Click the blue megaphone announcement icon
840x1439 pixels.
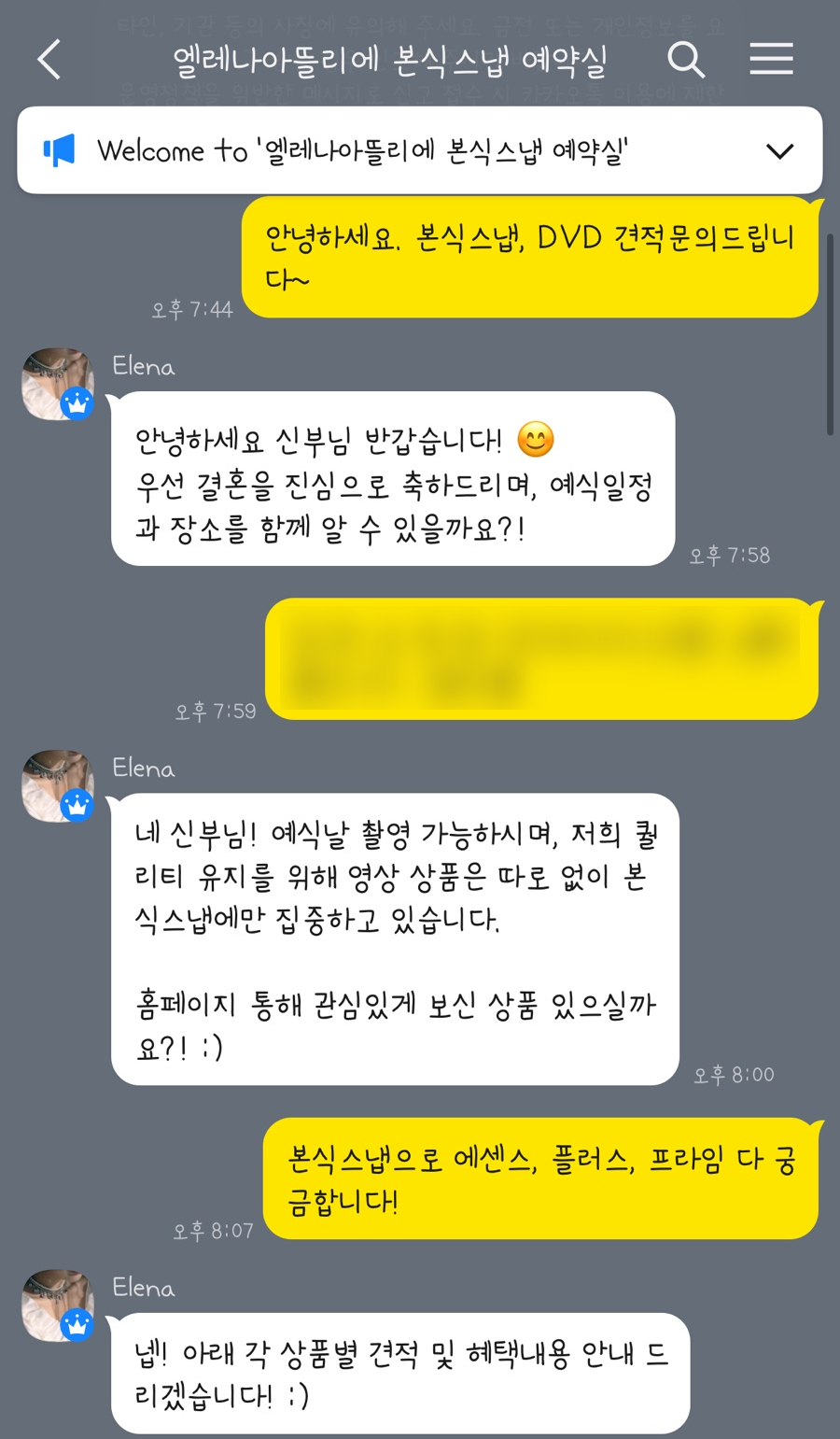[58, 149]
